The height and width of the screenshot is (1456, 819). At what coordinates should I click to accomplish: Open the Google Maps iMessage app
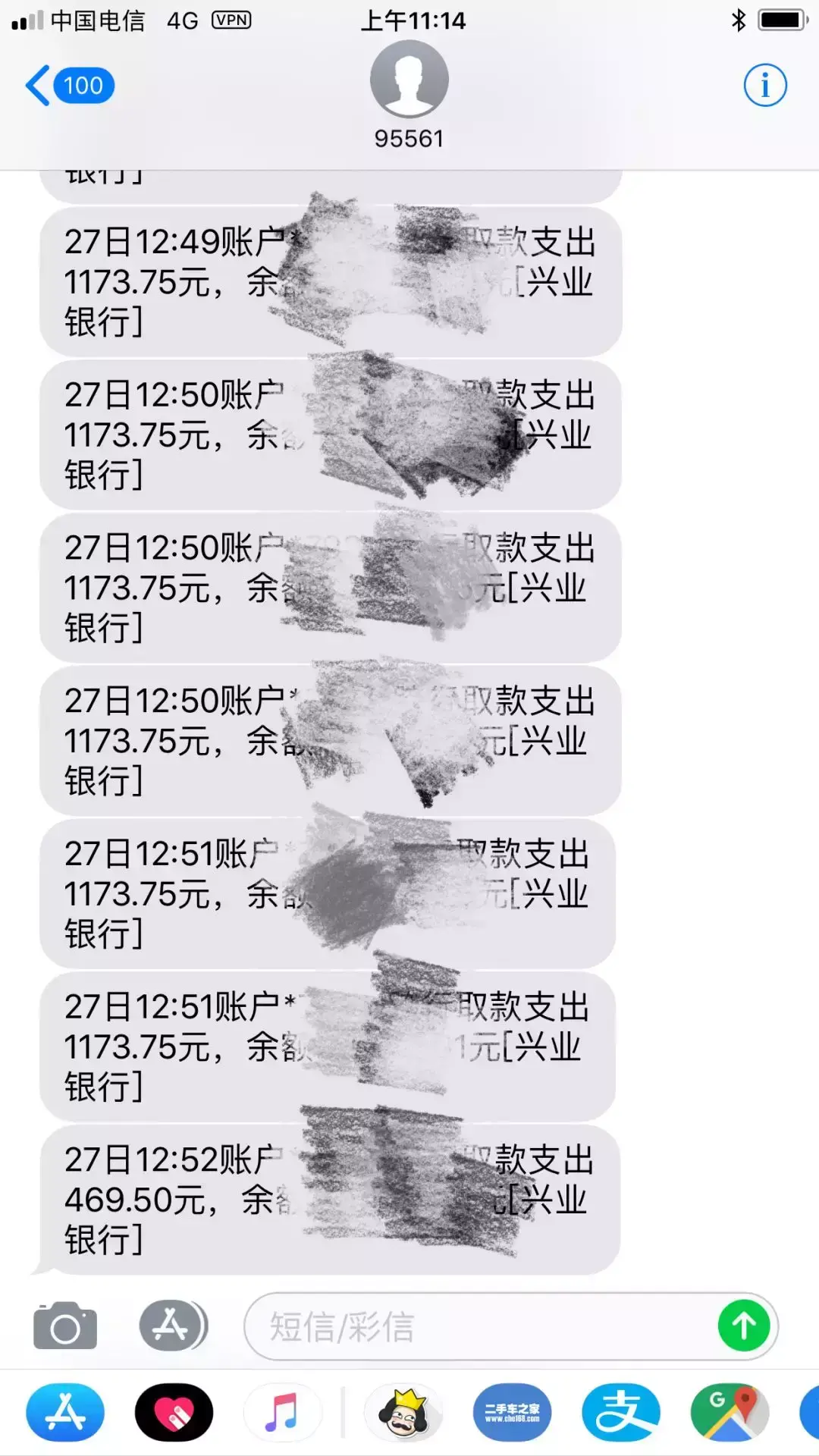(x=729, y=1413)
